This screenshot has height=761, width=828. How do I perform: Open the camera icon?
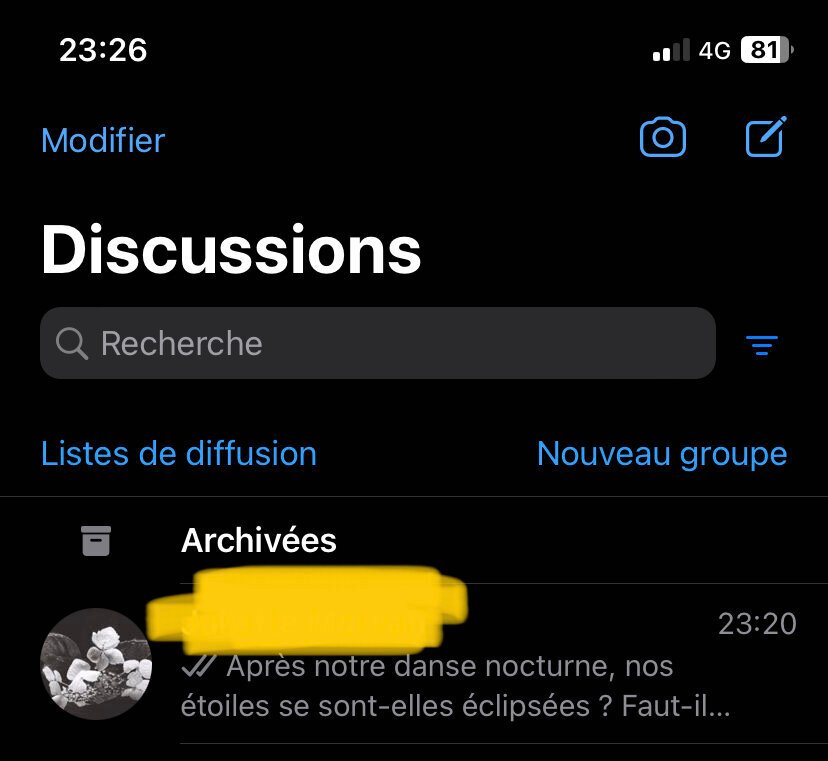tap(663, 138)
